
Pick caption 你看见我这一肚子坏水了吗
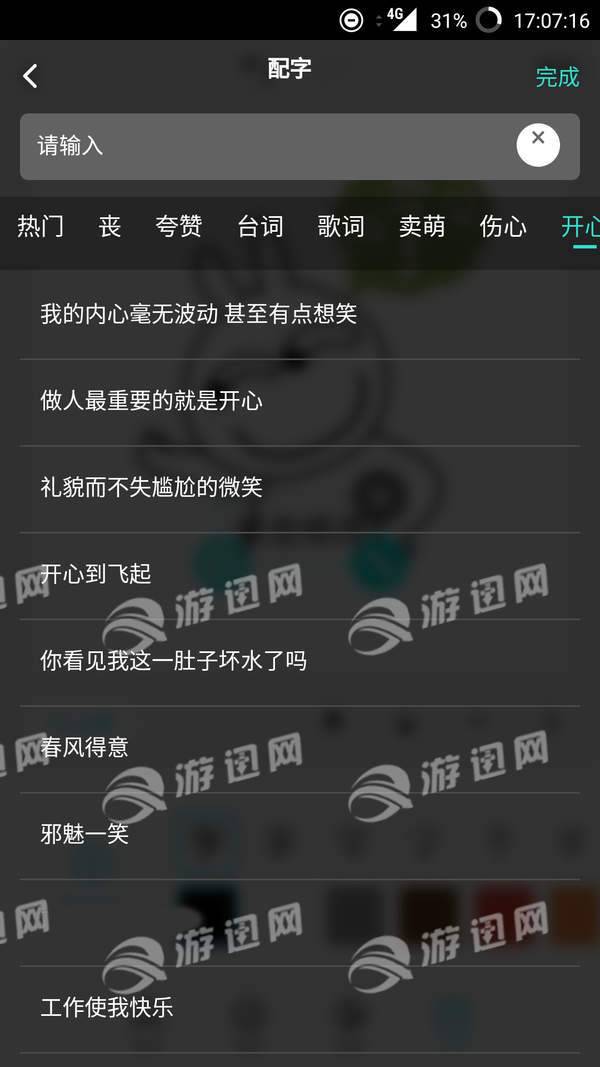click(173, 661)
